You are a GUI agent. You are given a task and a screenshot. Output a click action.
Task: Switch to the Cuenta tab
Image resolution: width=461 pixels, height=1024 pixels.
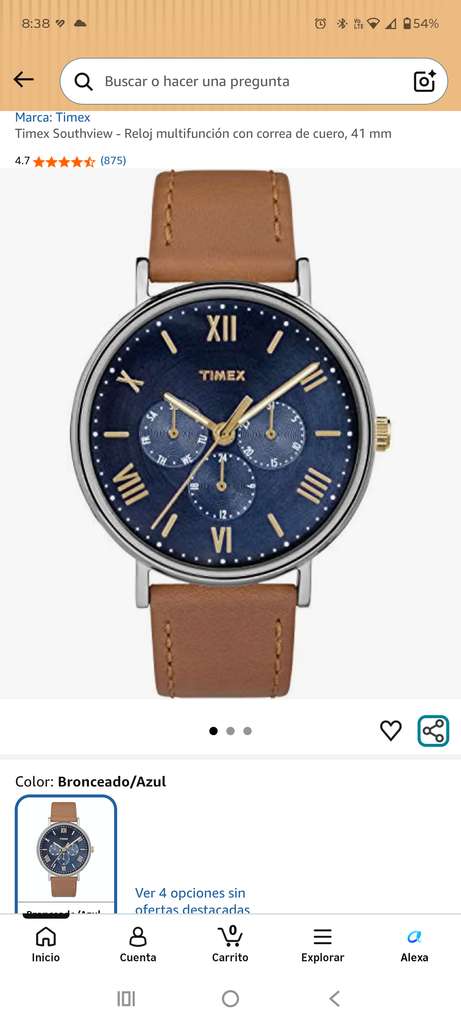[138, 945]
